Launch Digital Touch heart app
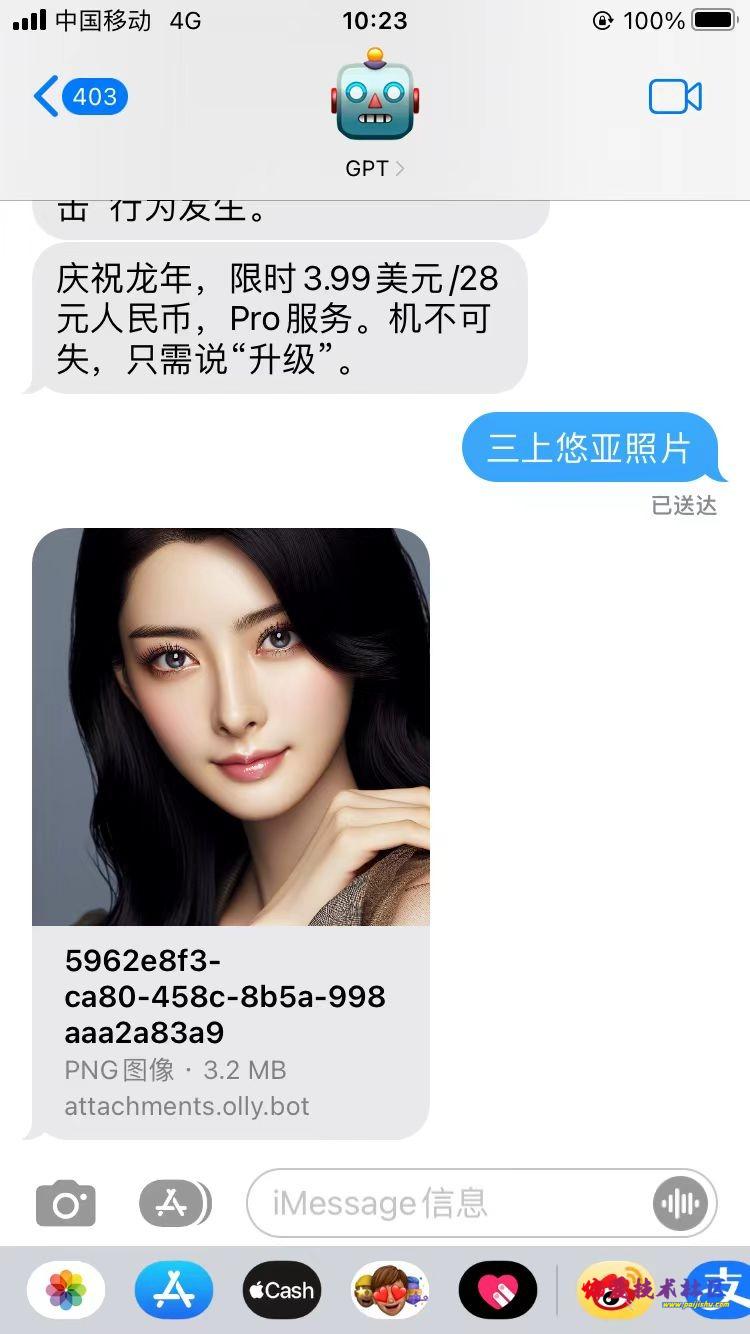This screenshot has height=1334, width=750. 498,1290
